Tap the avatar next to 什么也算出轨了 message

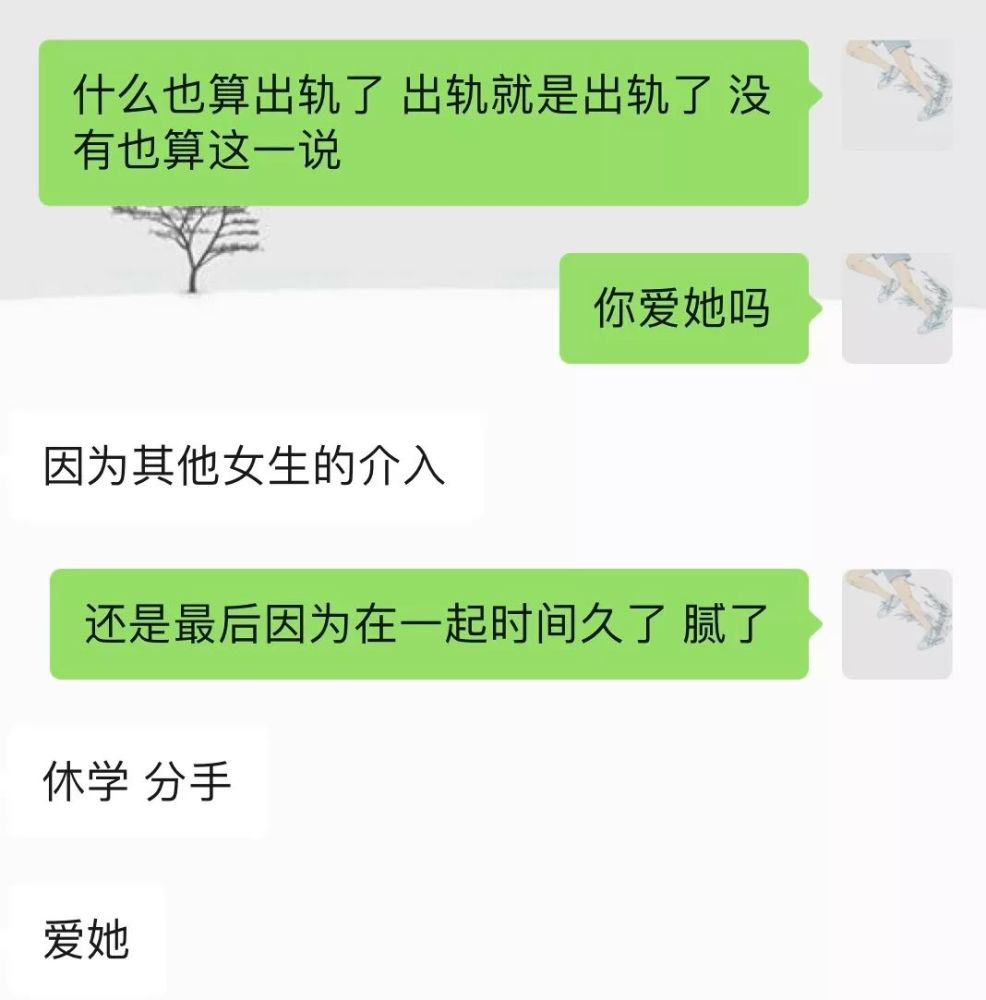pyautogui.click(x=897, y=95)
